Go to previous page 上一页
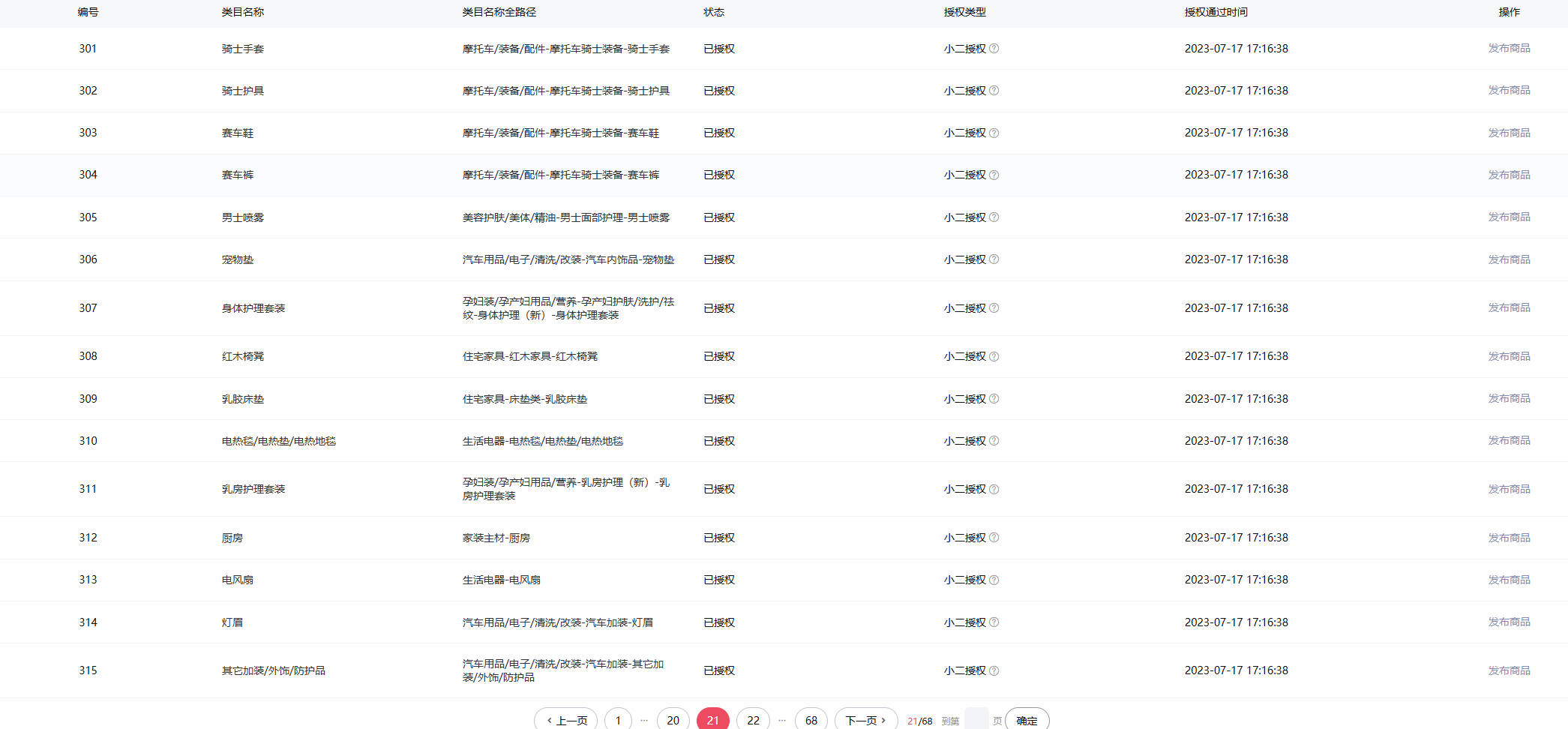1568x729 pixels. tap(566, 720)
